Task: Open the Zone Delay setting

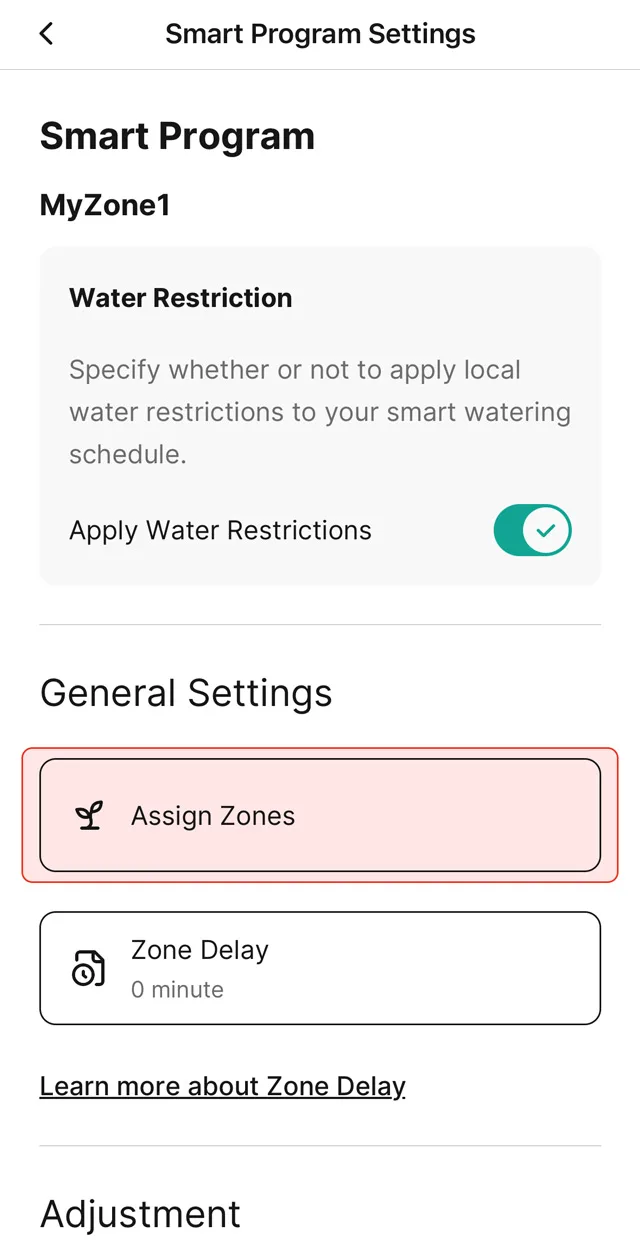Action: pyautogui.click(x=320, y=968)
